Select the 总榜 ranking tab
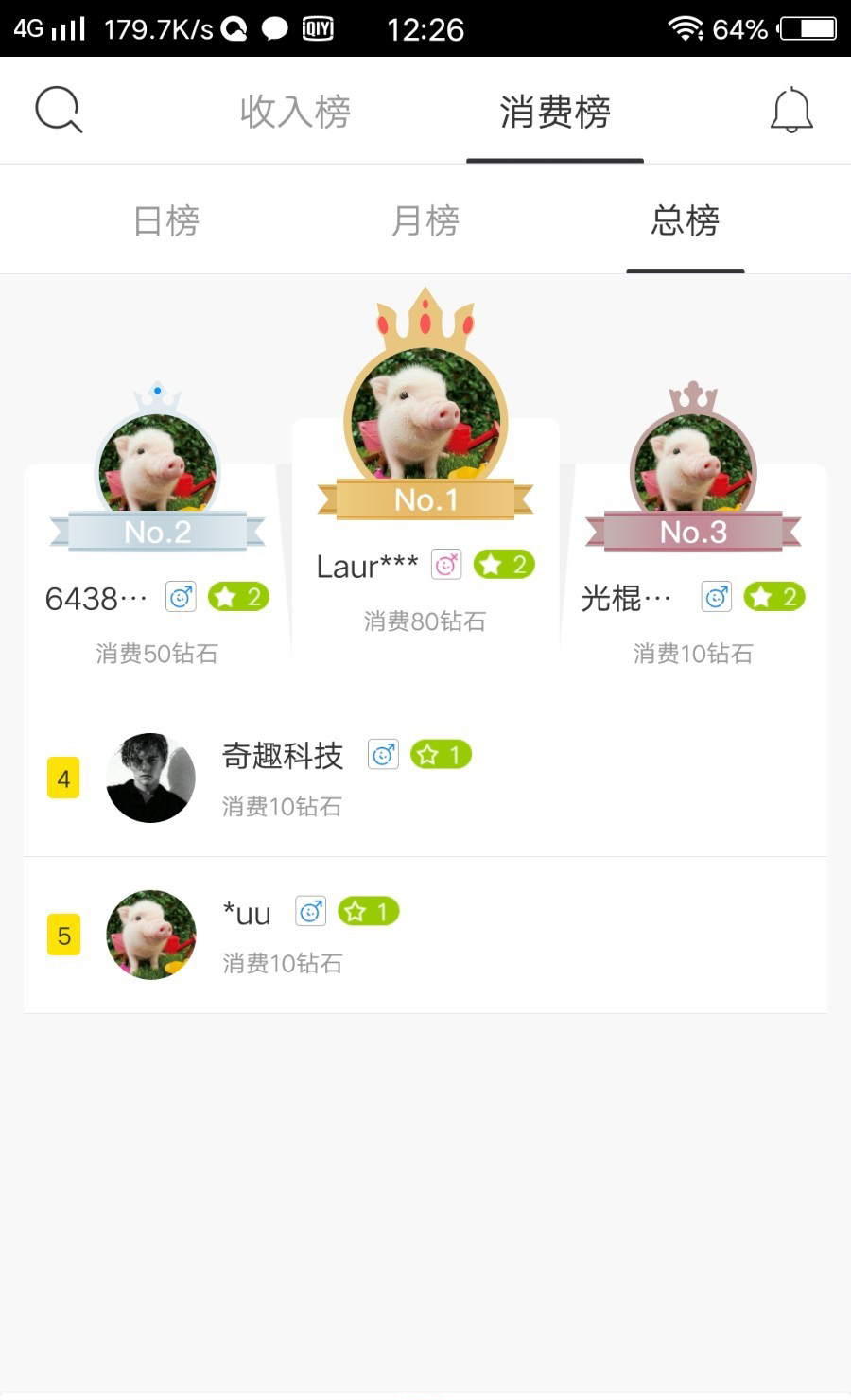Screen dimensions: 851x1400 coord(685,221)
